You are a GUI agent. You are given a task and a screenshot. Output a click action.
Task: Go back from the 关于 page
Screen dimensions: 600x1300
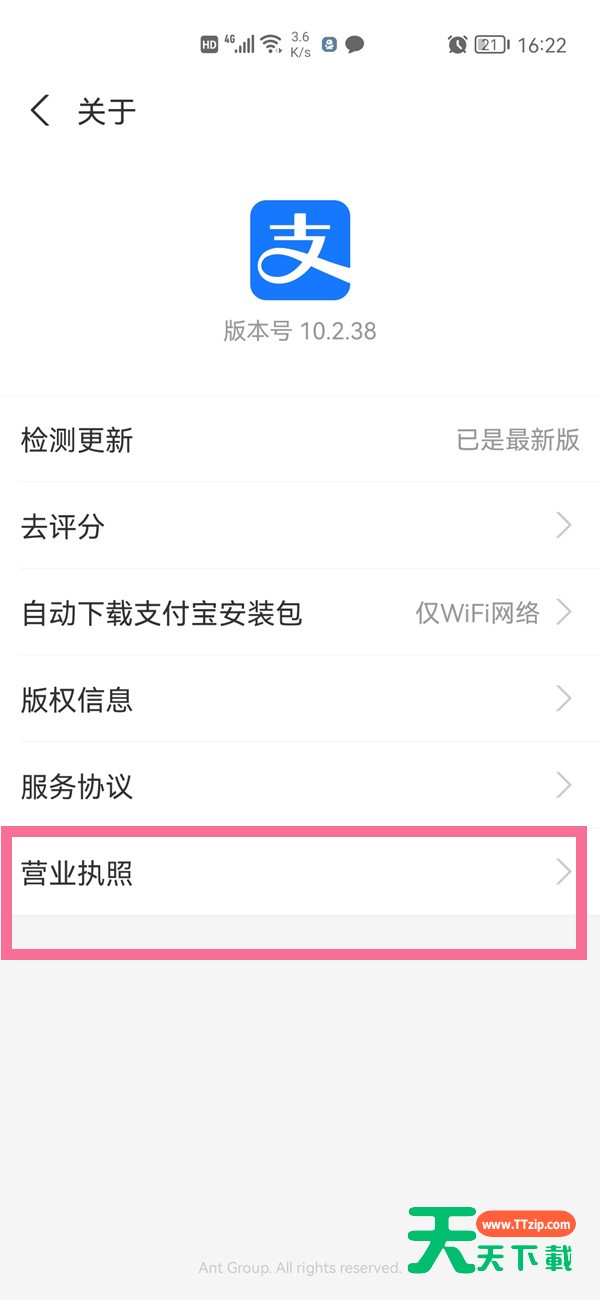(40, 110)
